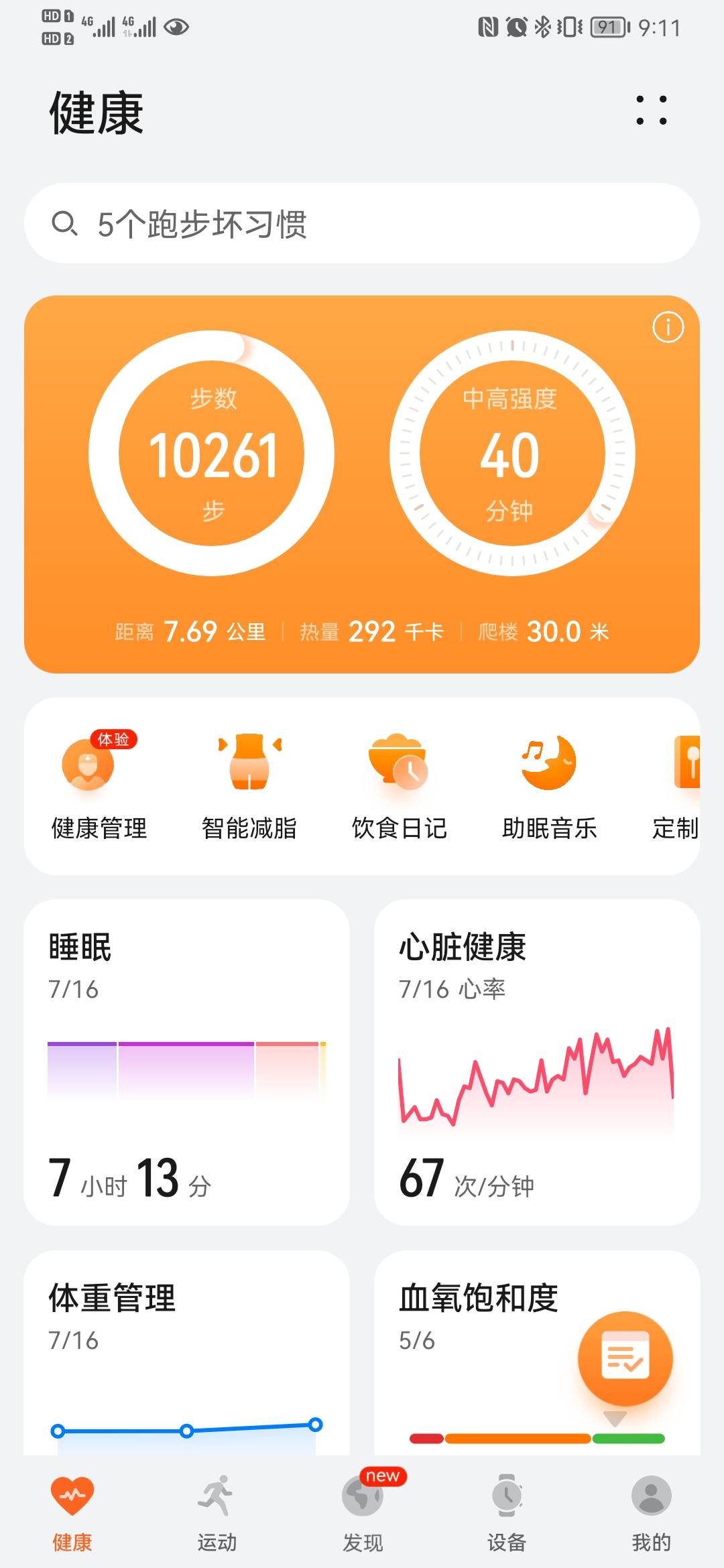Image resolution: width=724 pixels, height=1568 pixels.
Task: Tap the 中高强度 40分钟 progress ring
Action: [x=509, y=456]
